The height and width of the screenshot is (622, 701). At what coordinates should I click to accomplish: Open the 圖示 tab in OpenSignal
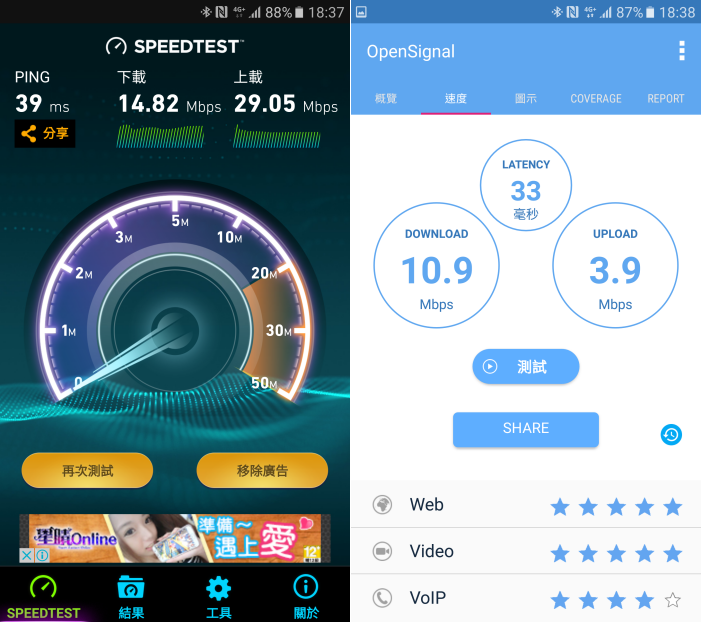pyautogui.click(x=526, y=99)
